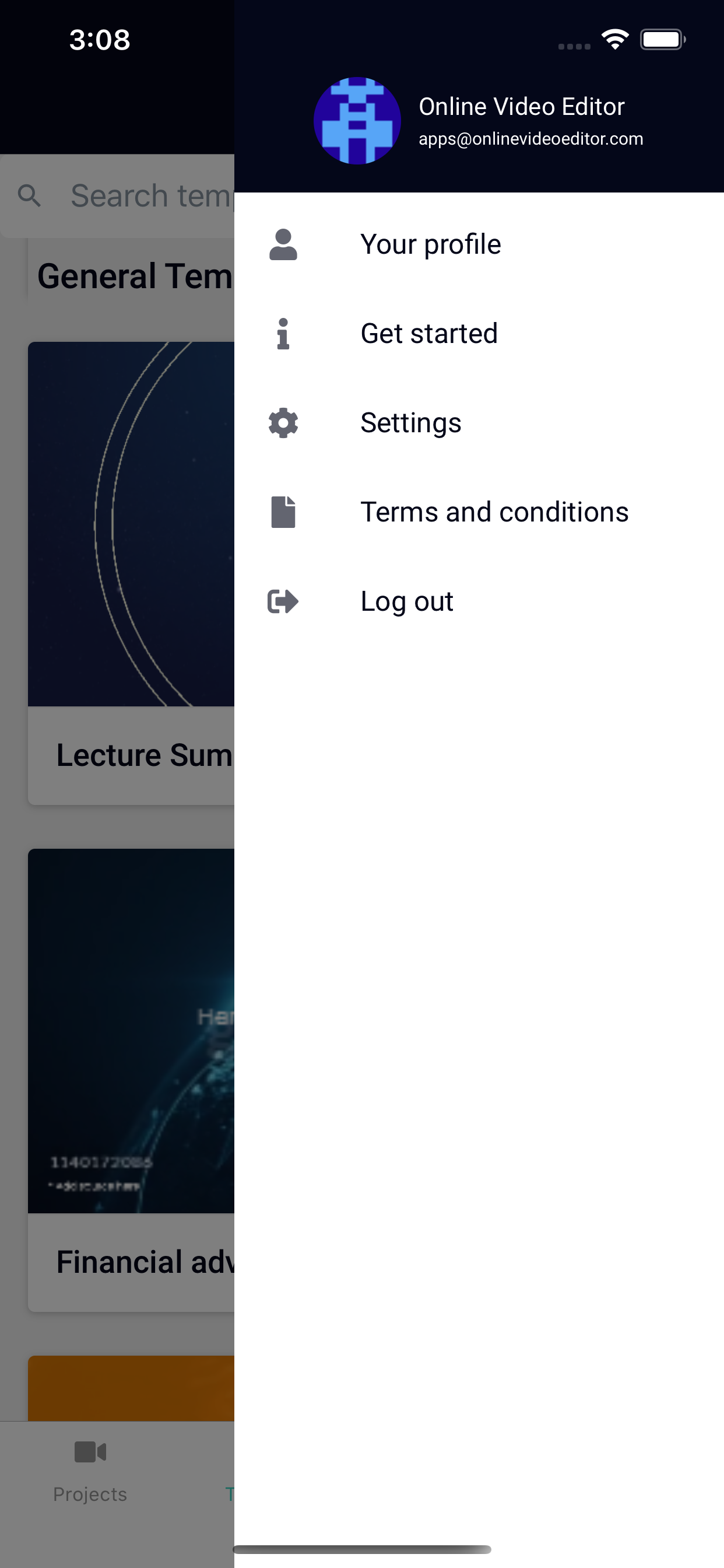Open the Lecture Summary template card

click(131, 573)
